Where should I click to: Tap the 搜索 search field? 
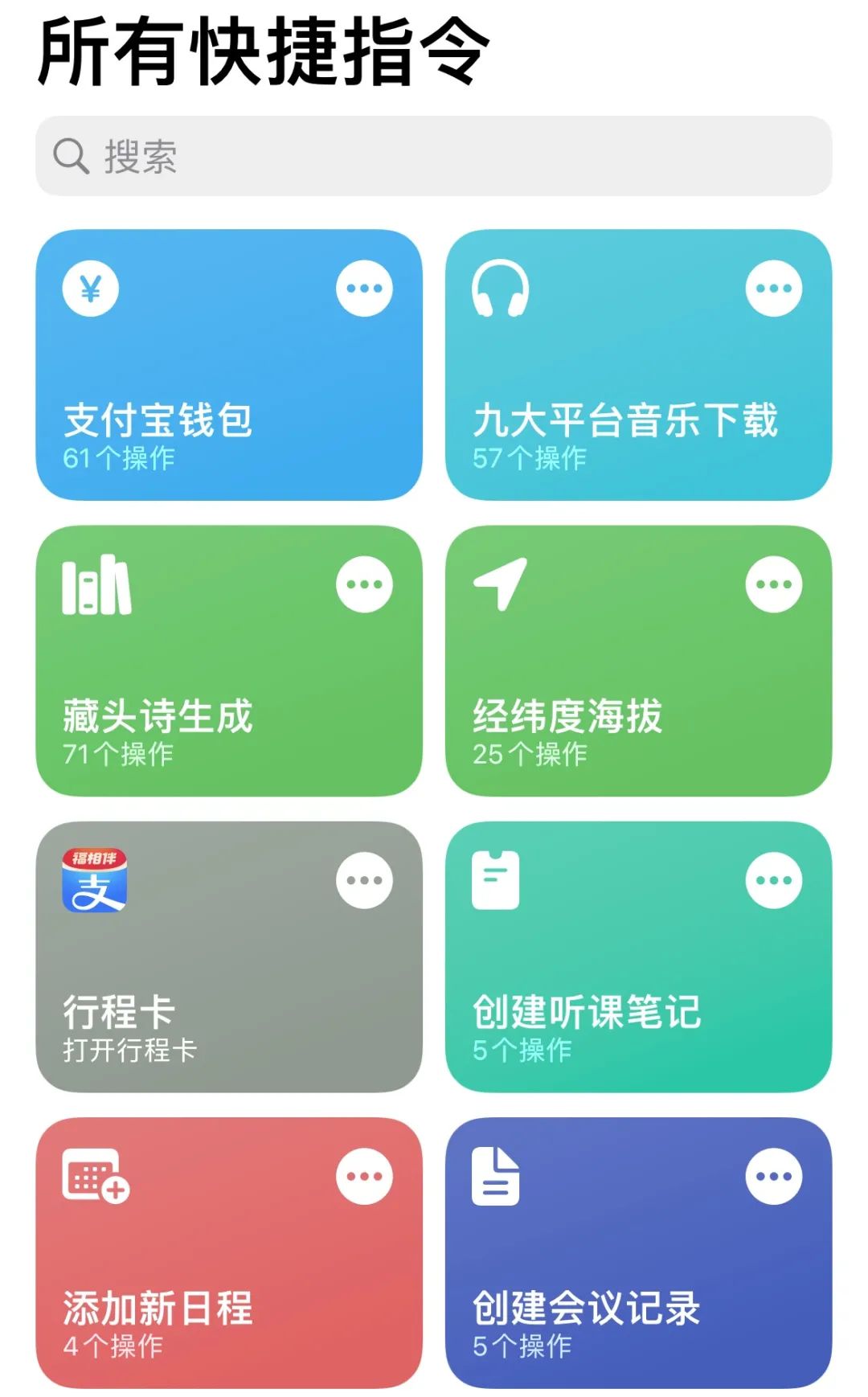(x=434, y=156)
